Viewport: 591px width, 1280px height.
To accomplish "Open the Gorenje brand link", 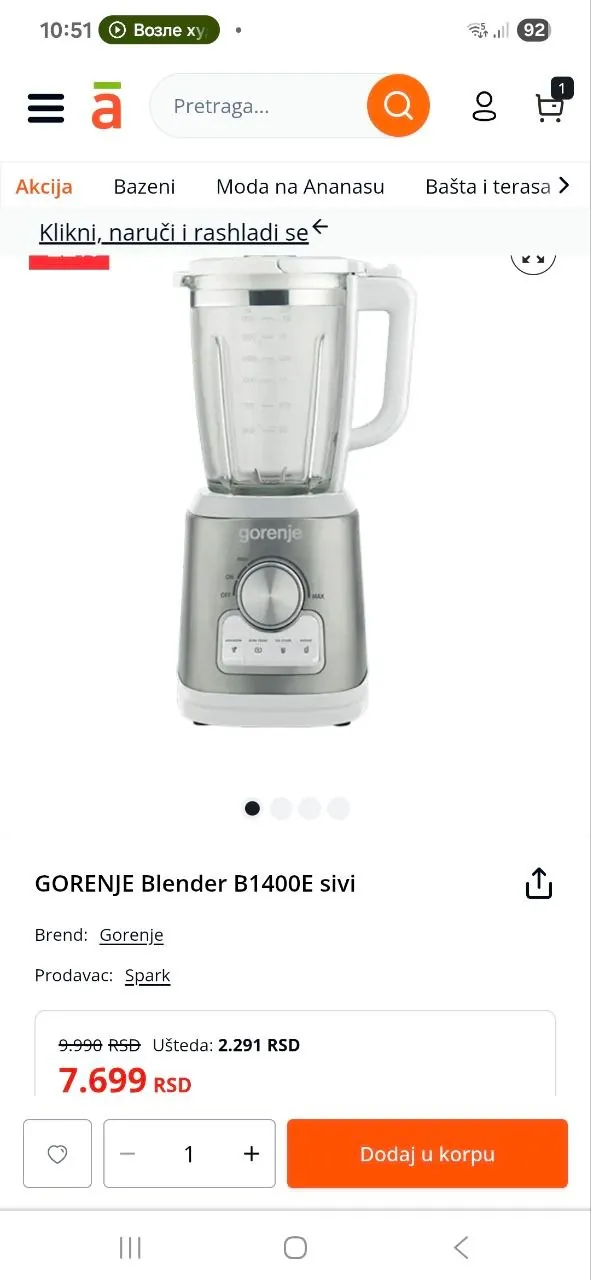I will click(131, 935).
